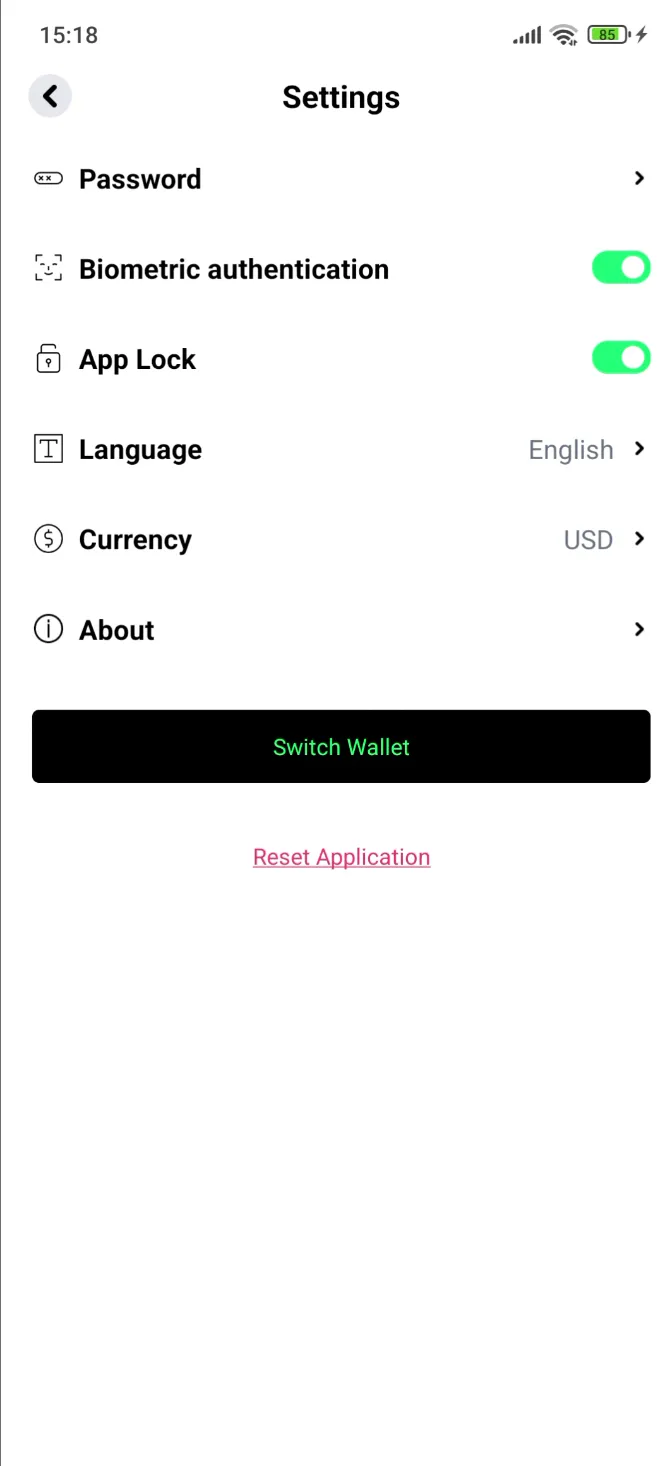The image size is (670, 1466).
Task: Disable the App Lock switch
Action: 621,358
